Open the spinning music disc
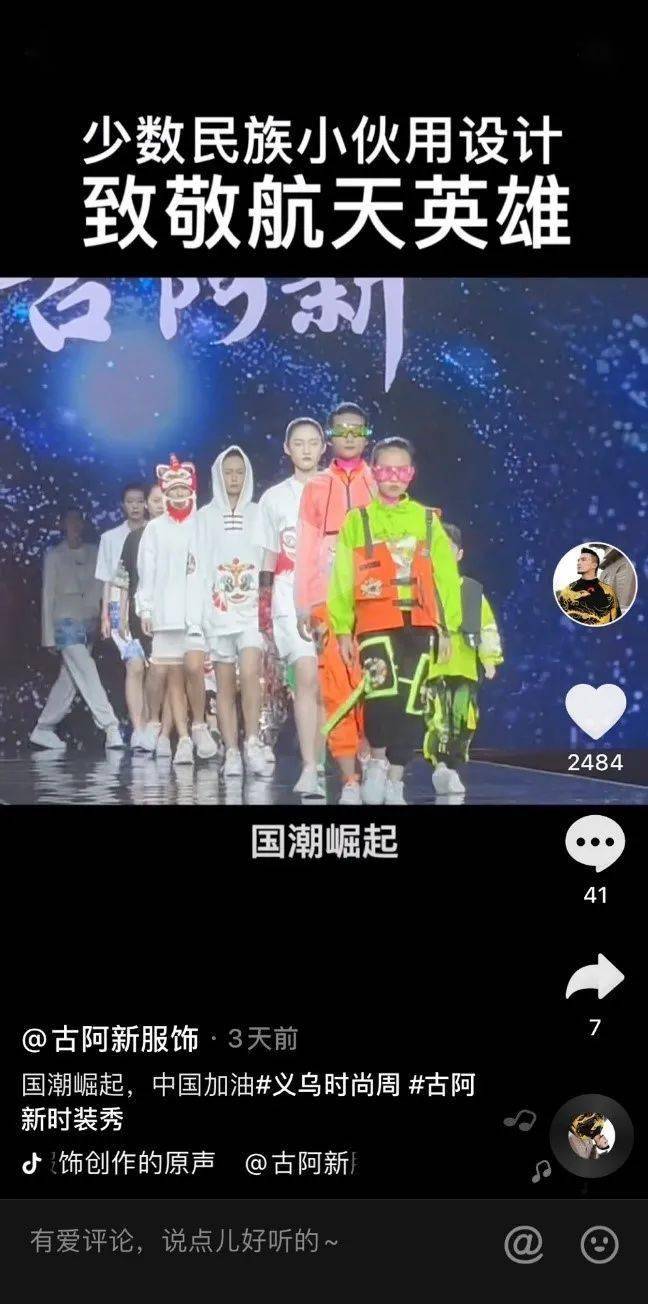Screen dimensions: 648x1304 pyautogui.click(x=591, y=1136)
